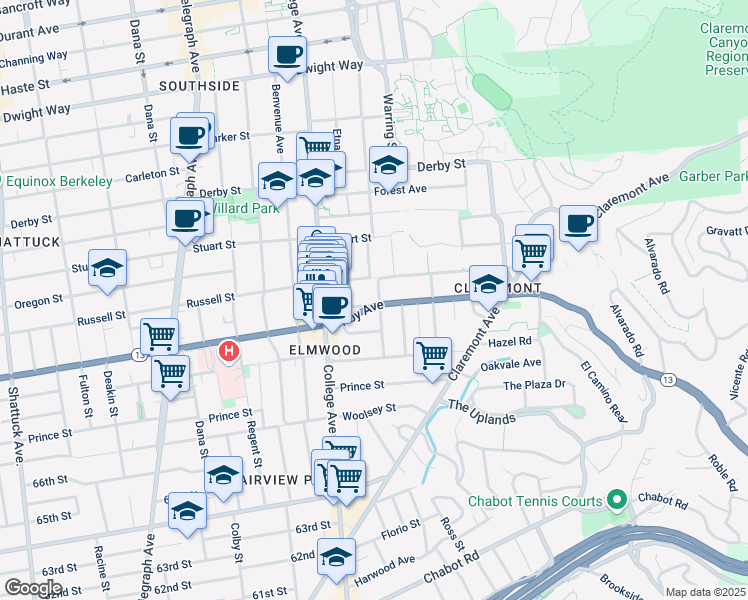Open the hospital marker near Elmwood
748x600 pixels.
(229, 351)
